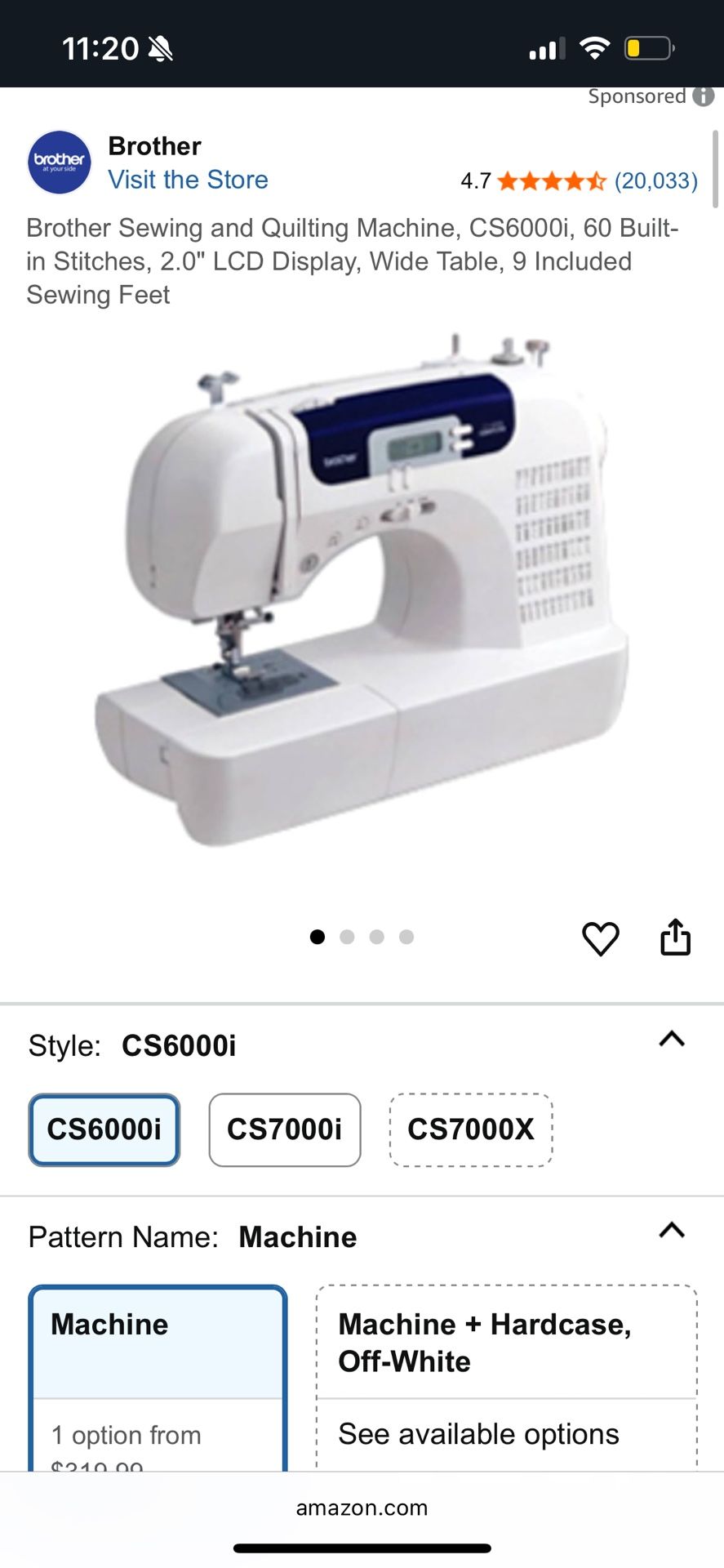This screenshot has width=724, height=1568.
Task: Select the CS7000X style option
Action: [472, 1129]
